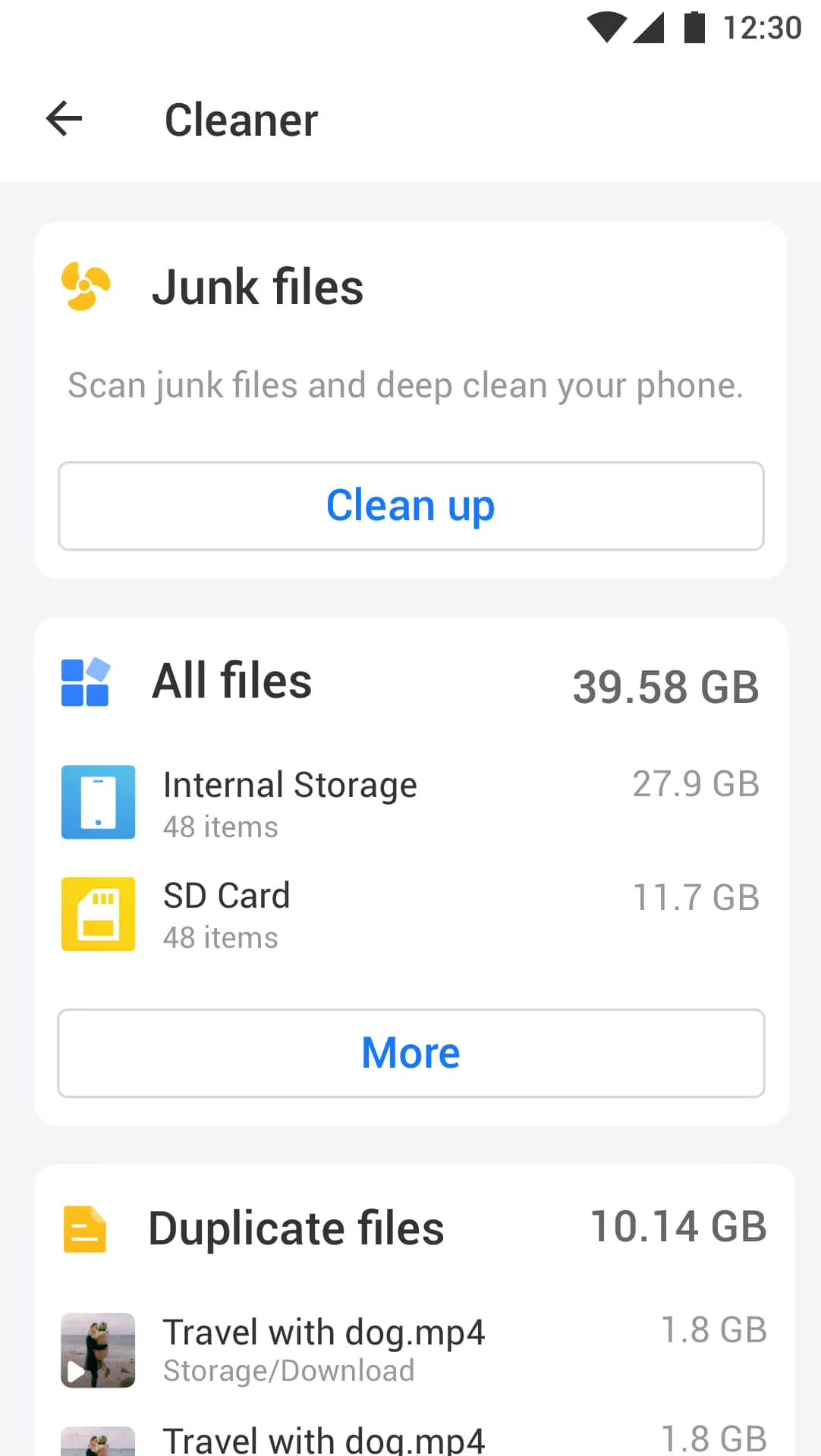Click the SD Card icon
This screenshot has width=821, height=1456.
(x=97, y=914)
